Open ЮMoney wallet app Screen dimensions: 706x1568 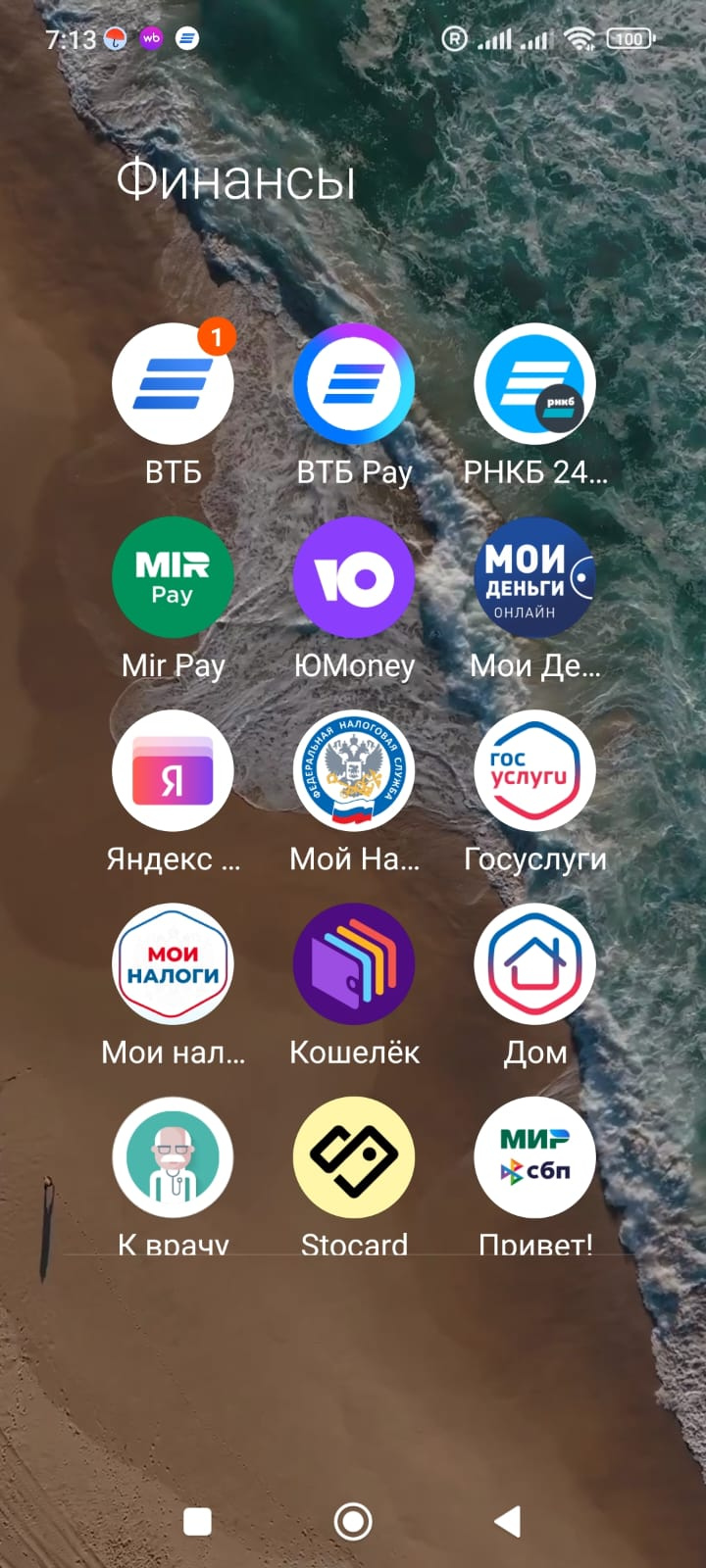click(354, 577)
